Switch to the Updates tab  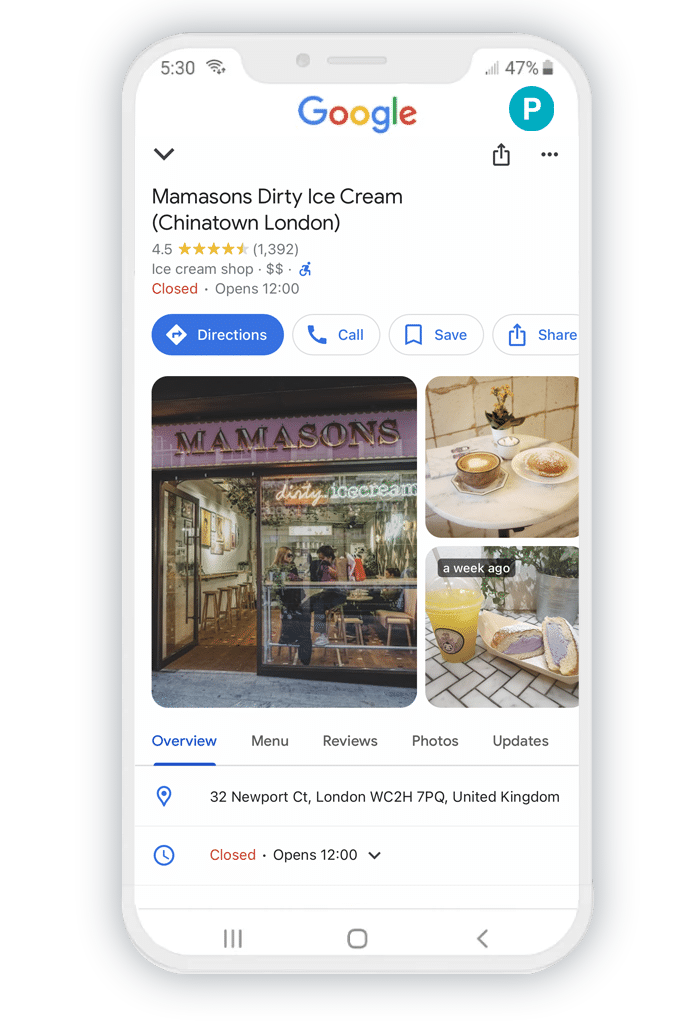click(520, 741)
